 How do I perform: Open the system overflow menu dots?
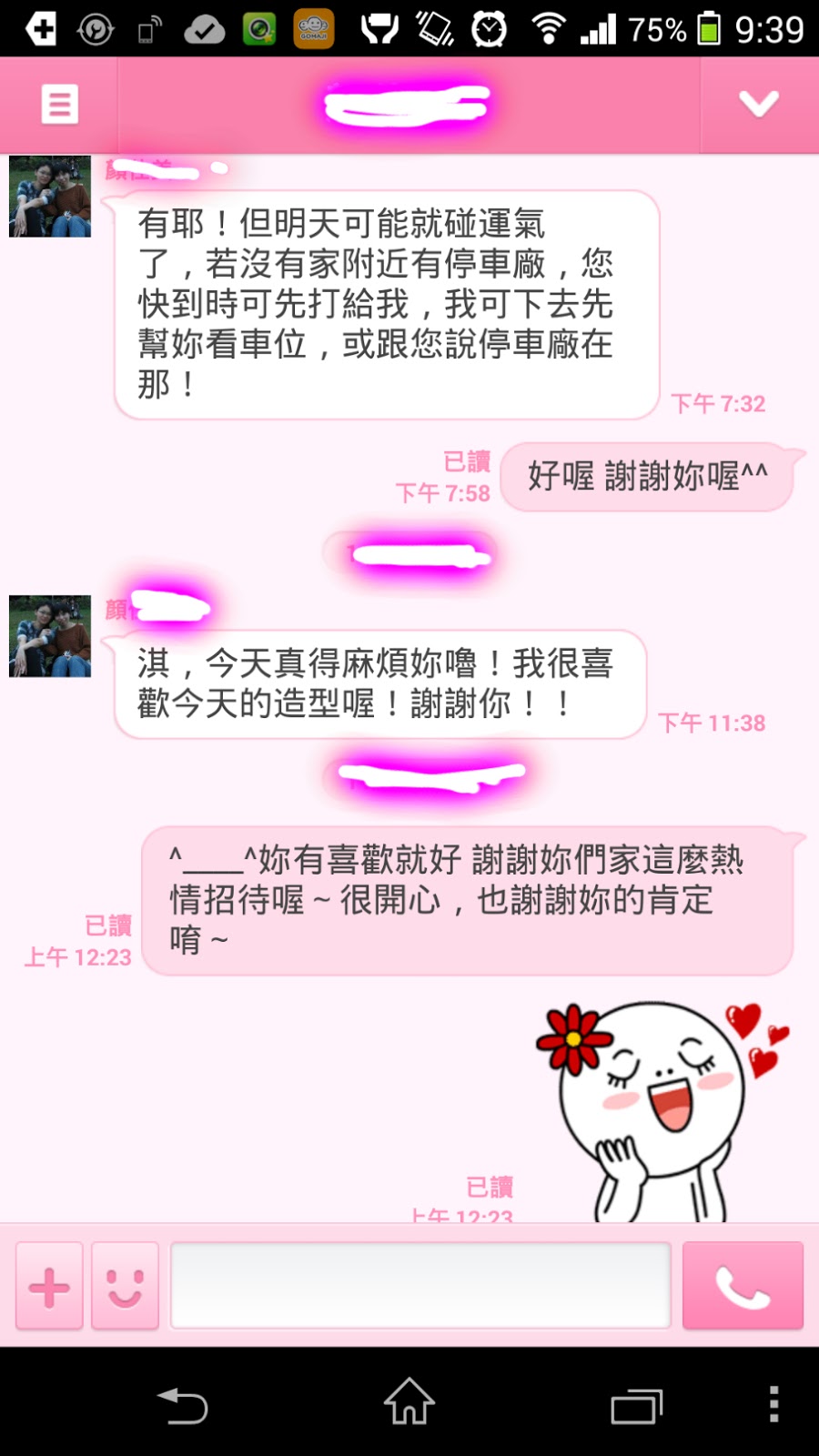tap(773, 1404)
